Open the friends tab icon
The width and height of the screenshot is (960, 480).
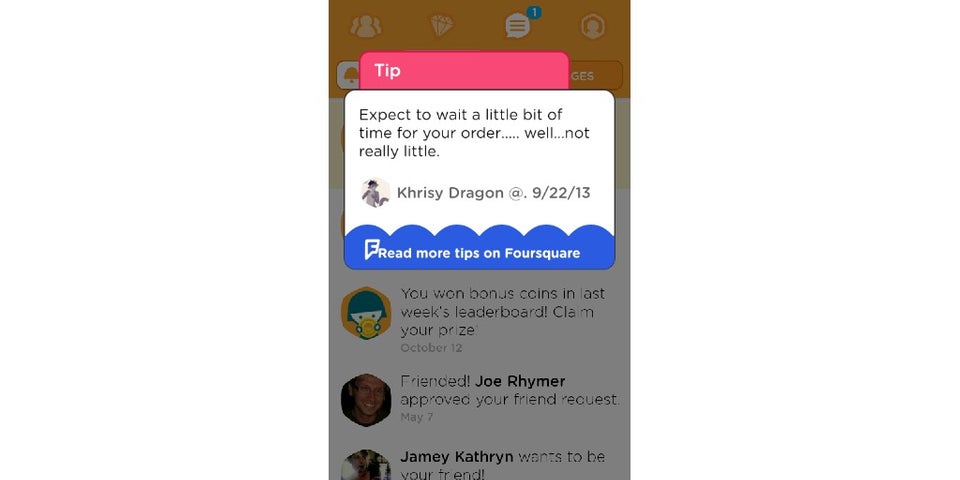367,27
